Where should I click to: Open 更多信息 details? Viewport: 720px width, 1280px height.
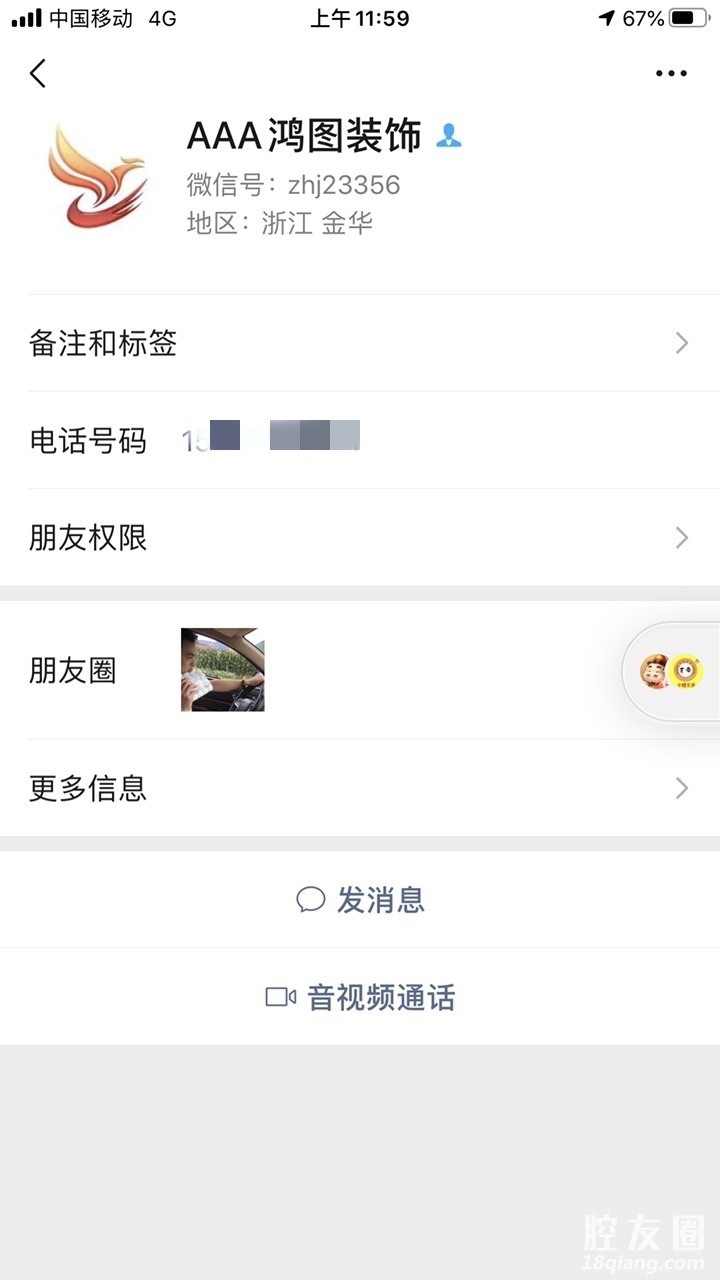click(x=360, y=788)
